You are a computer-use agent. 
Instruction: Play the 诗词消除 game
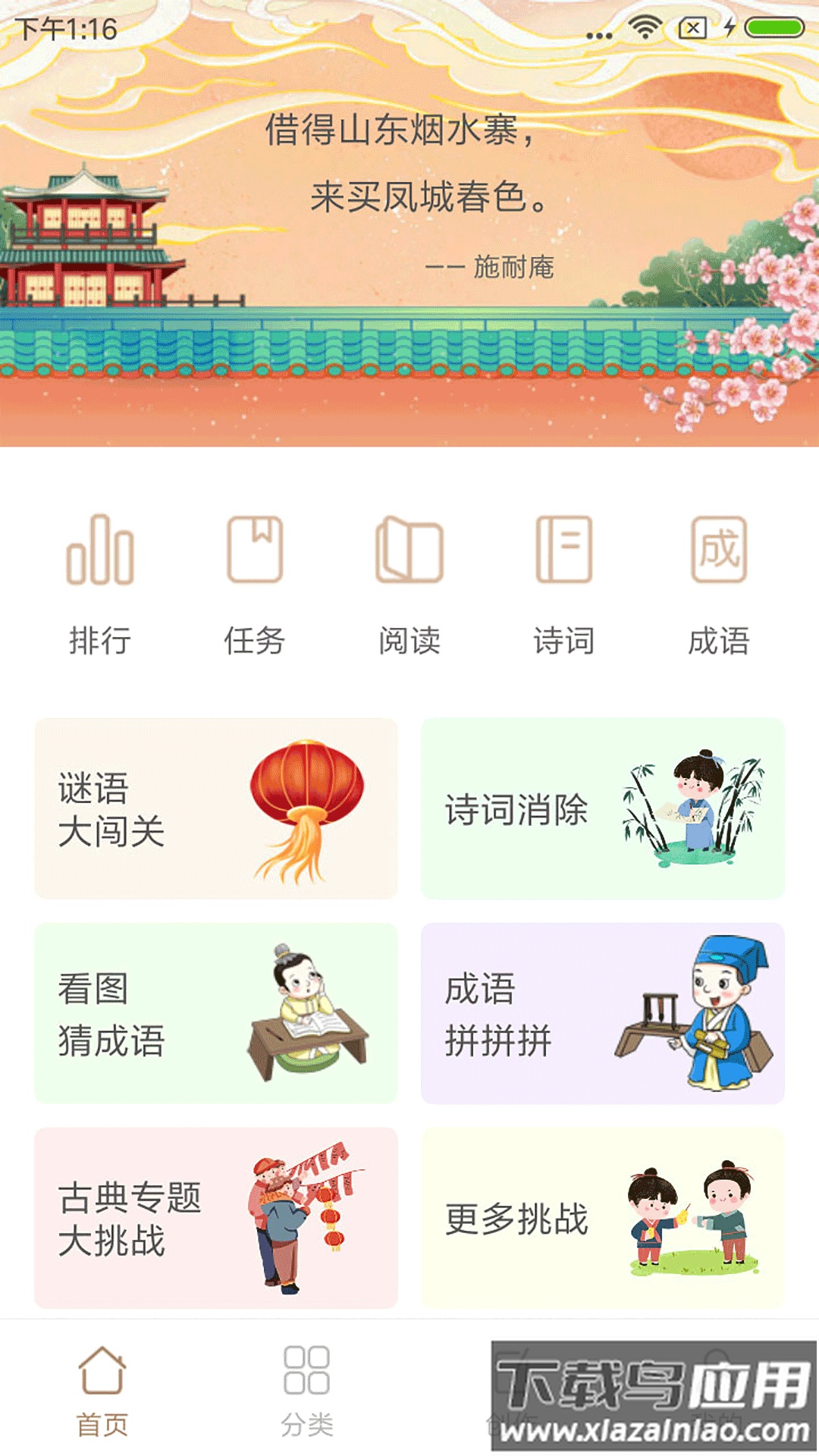point(603,808)
